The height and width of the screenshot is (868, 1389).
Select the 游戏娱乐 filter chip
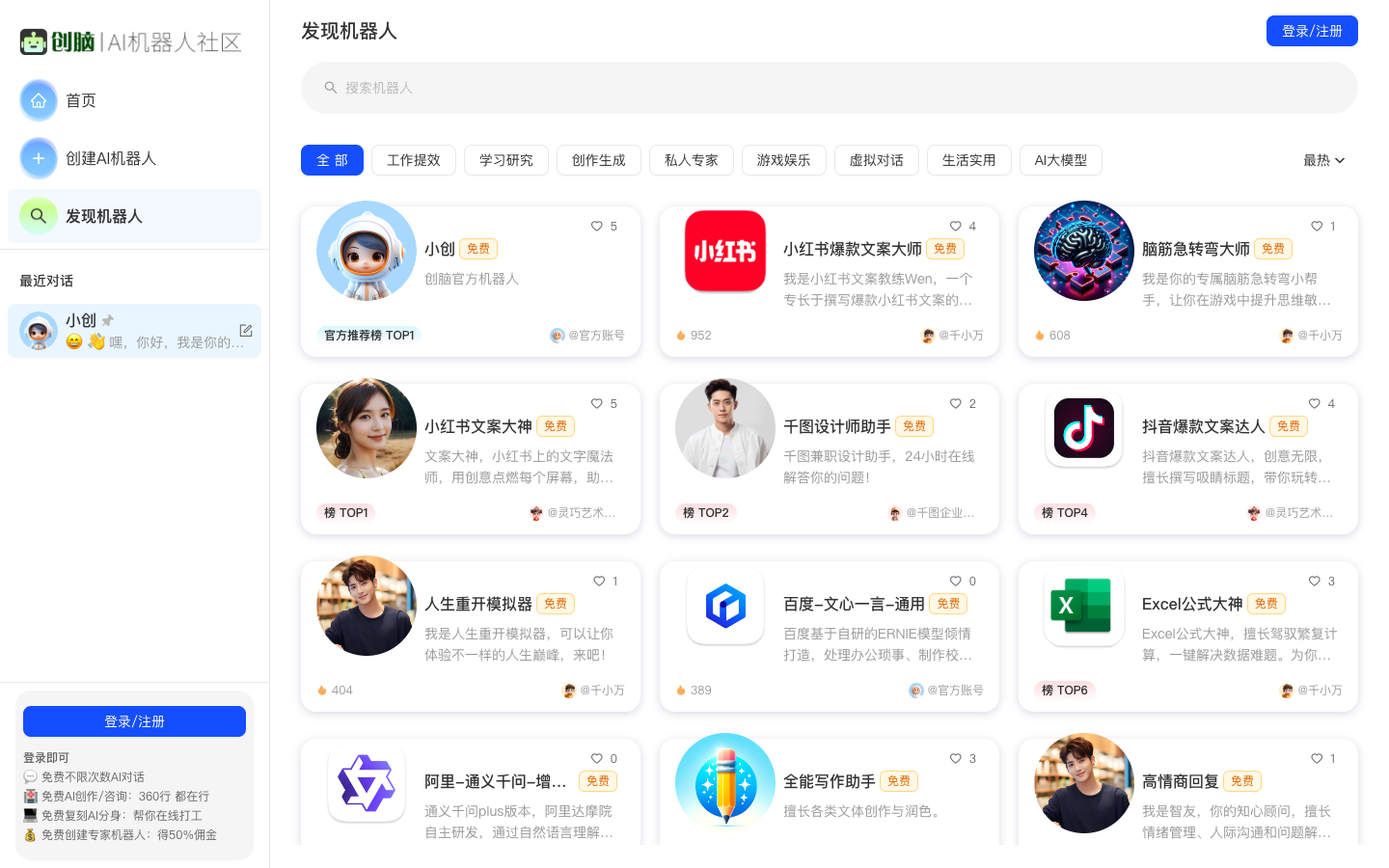(x=783, y=160)
